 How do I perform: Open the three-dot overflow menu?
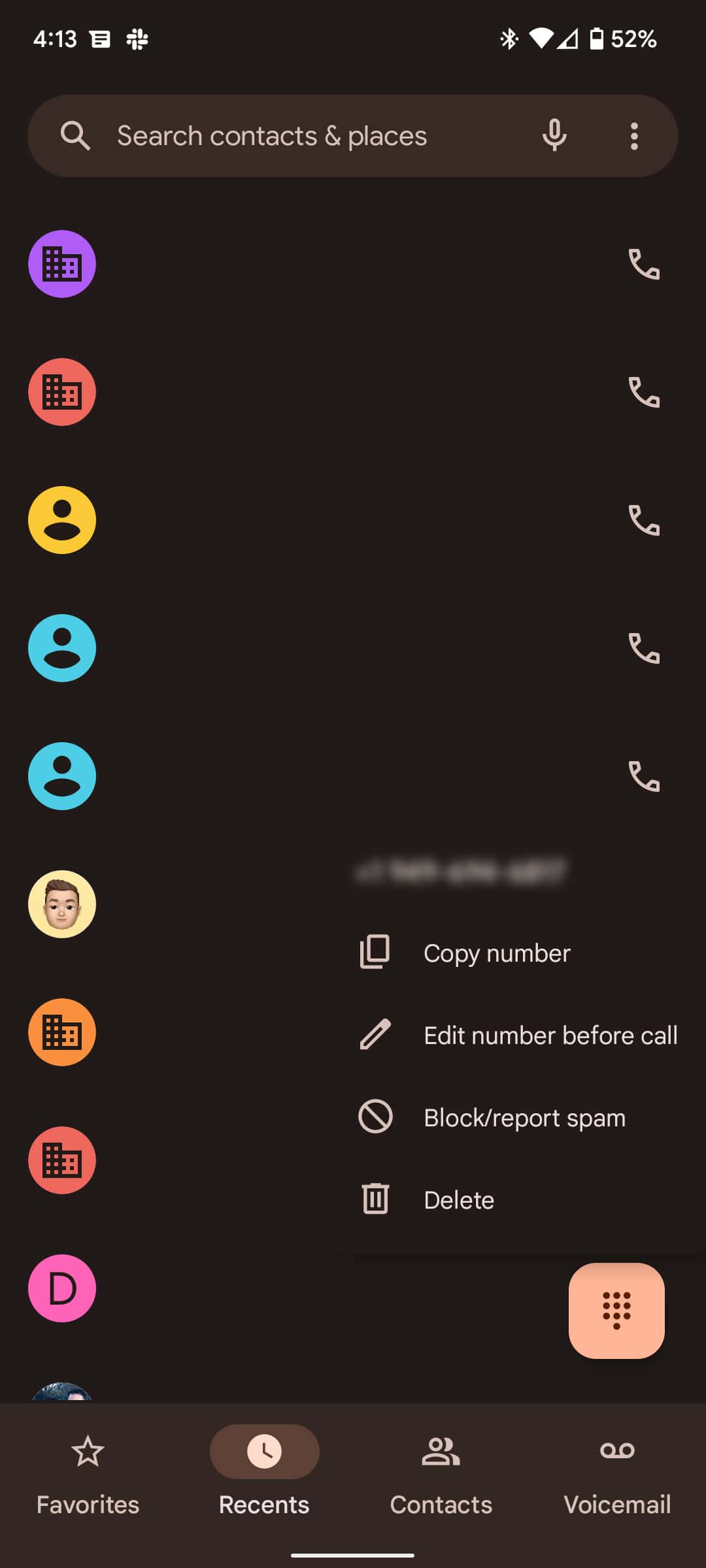coord(633,136)
